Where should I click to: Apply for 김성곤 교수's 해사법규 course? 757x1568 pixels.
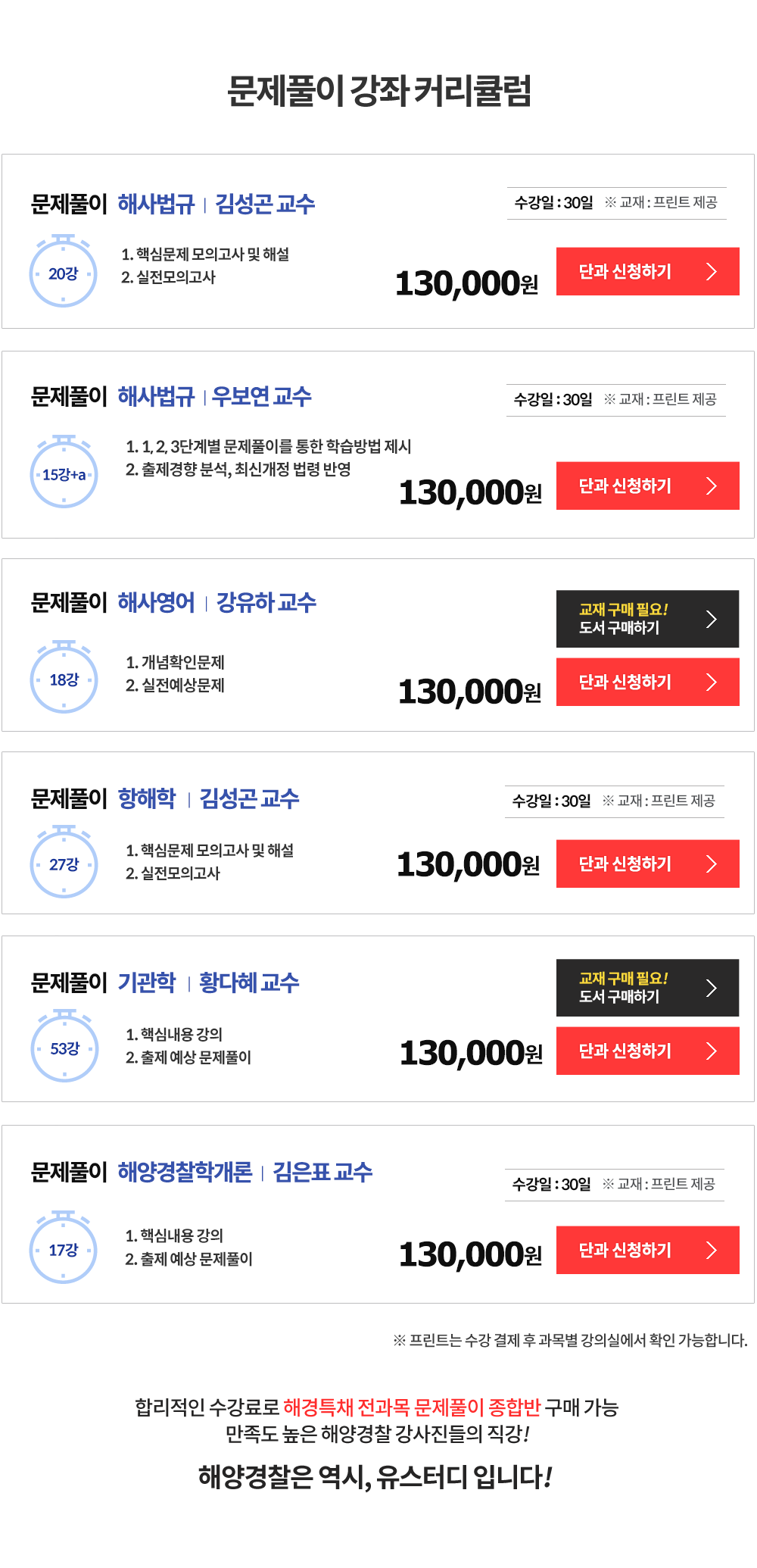point(647,271)
